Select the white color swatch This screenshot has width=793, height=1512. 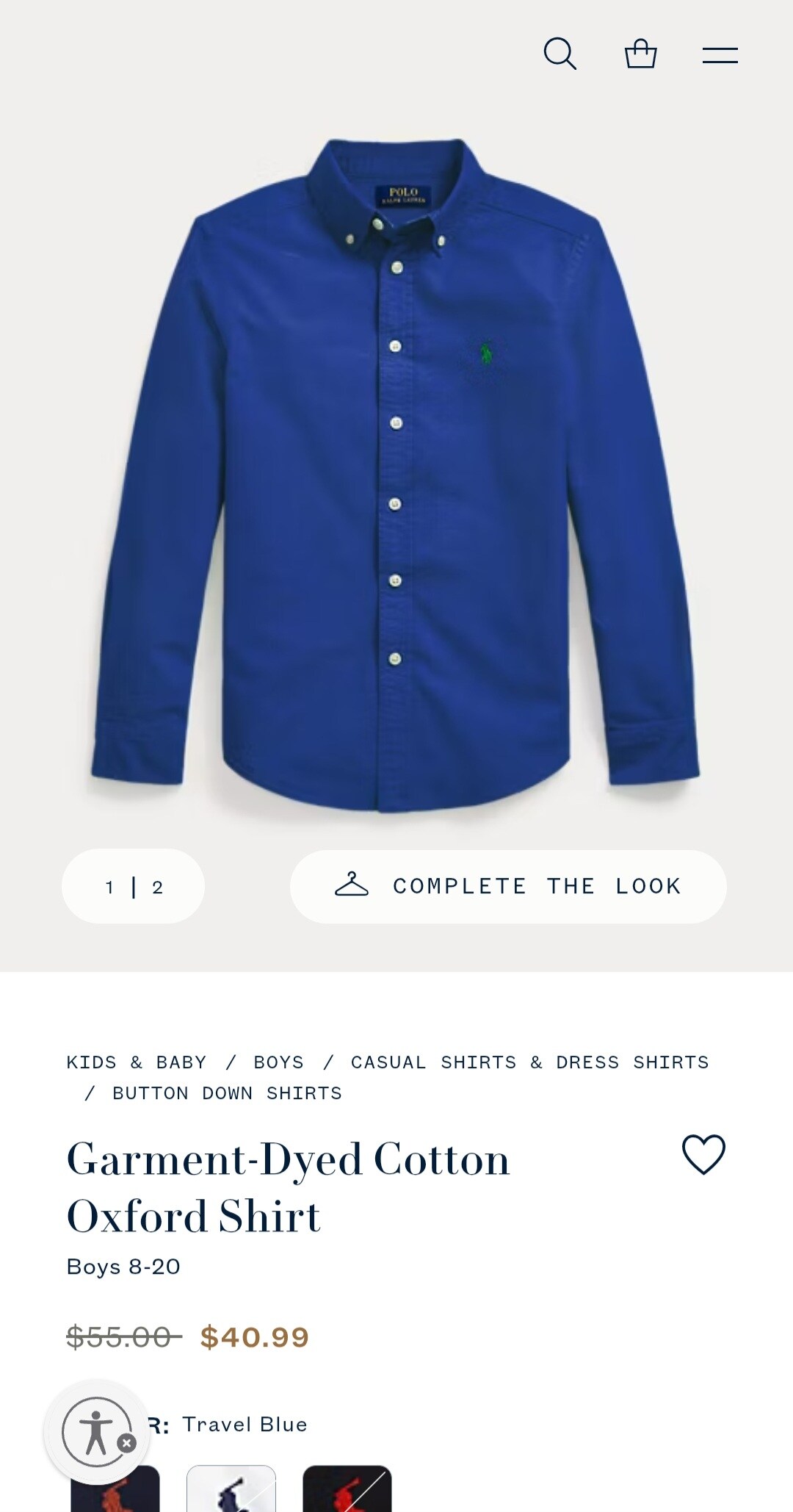(x=231, y=1490)
